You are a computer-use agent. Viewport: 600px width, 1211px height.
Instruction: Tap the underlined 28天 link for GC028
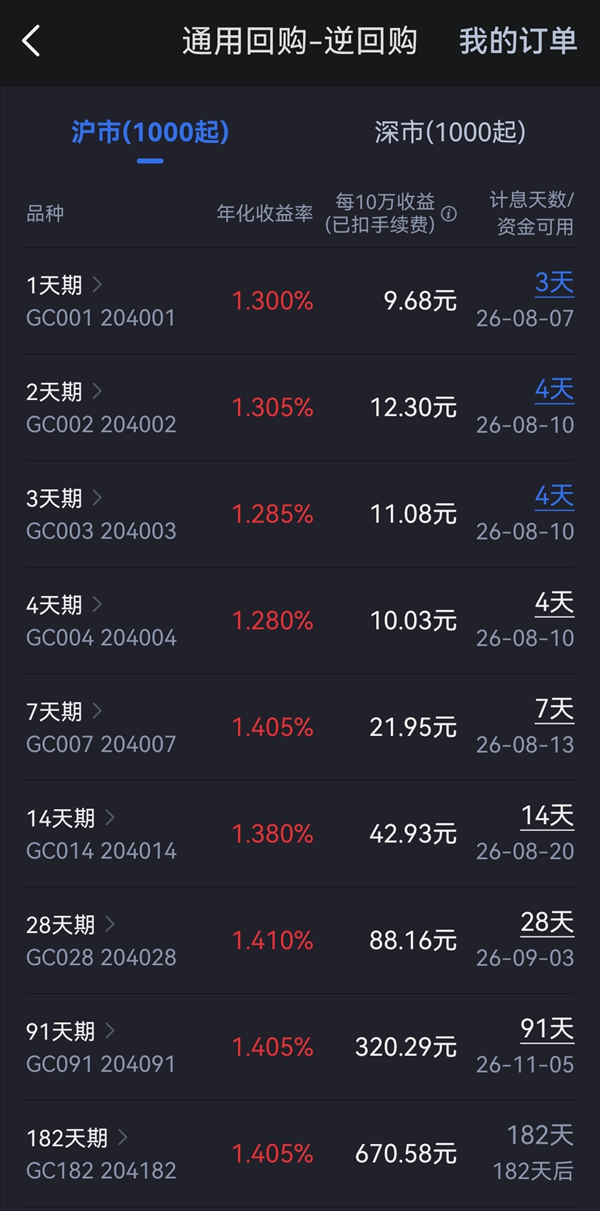point(548,923)
